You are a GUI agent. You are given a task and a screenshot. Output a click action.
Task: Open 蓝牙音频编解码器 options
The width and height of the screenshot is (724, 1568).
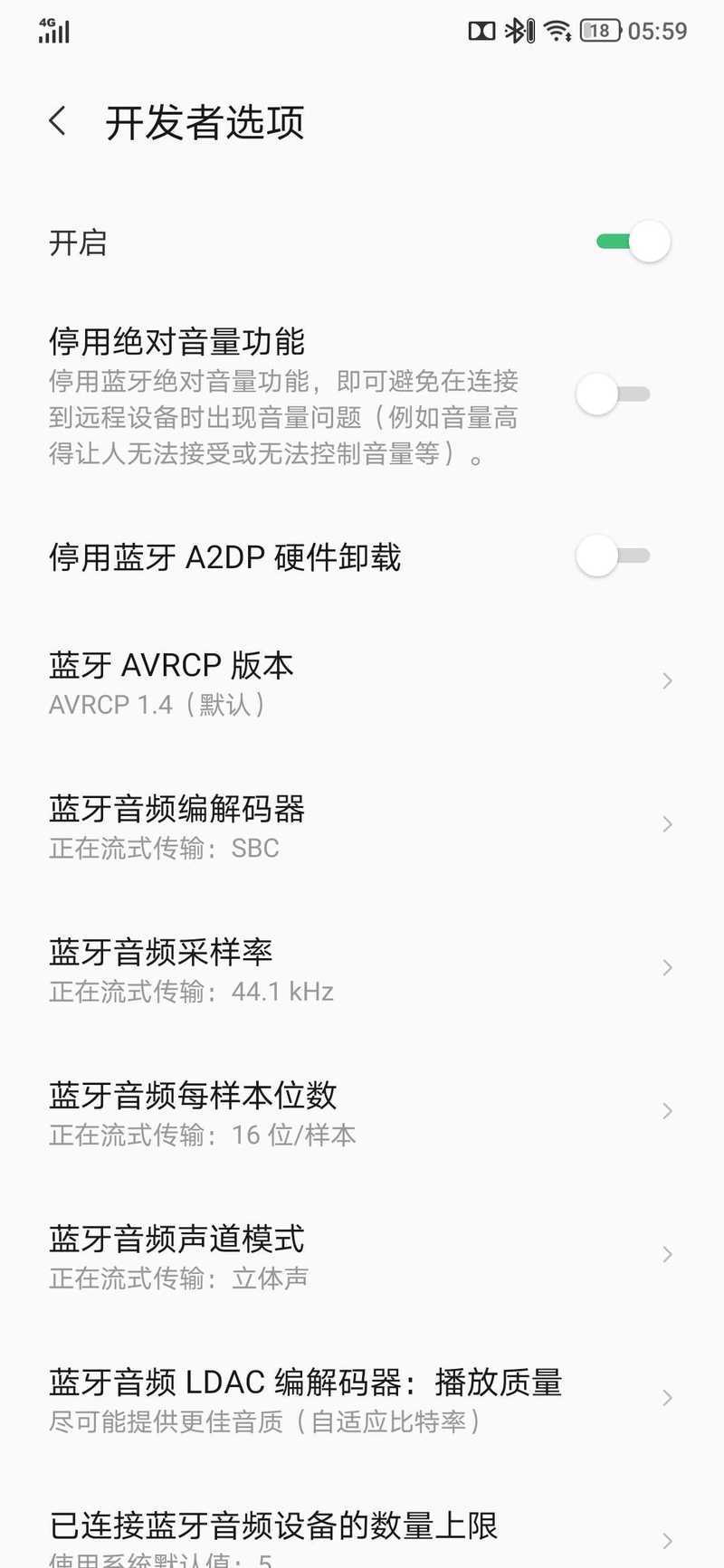tap(362, 825)
